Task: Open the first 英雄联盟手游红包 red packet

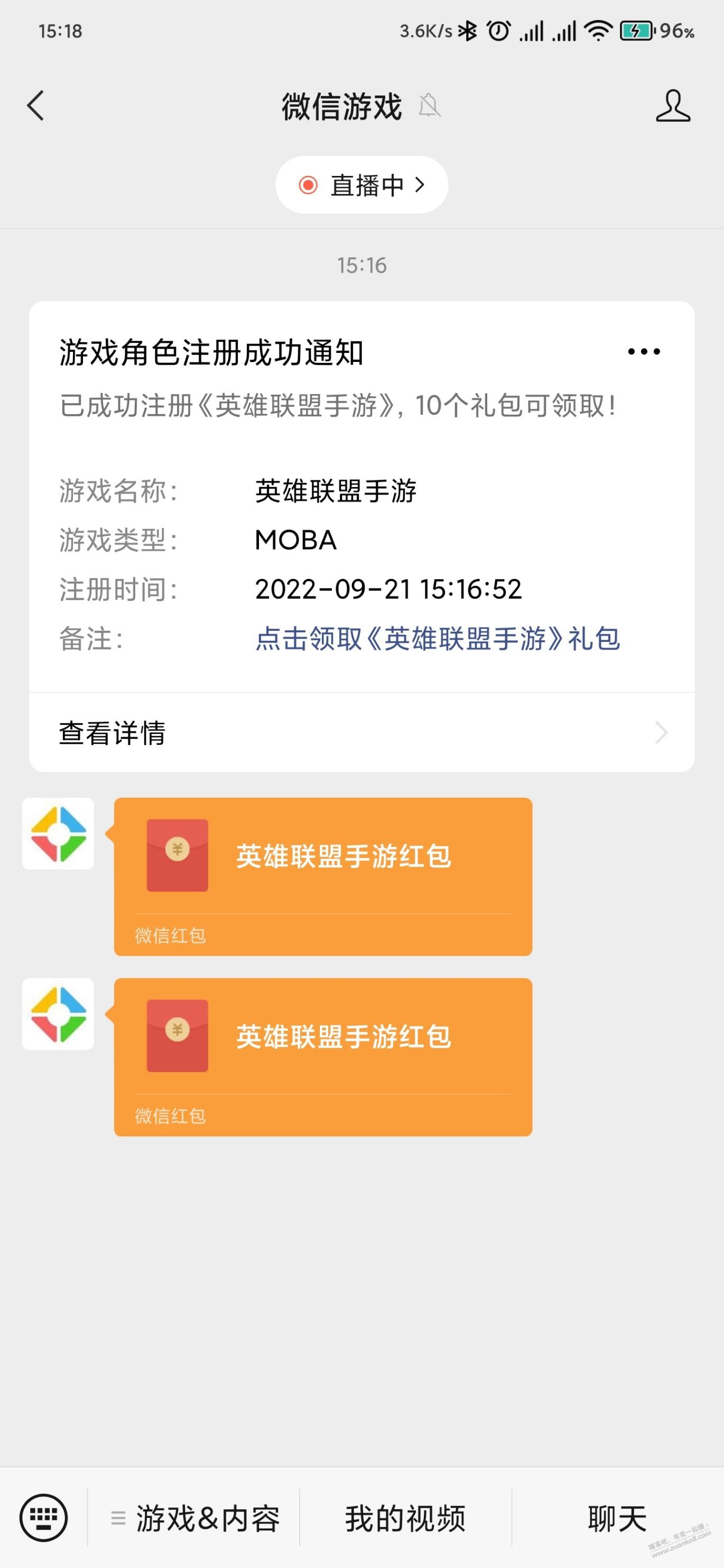Action: [323, 876]
